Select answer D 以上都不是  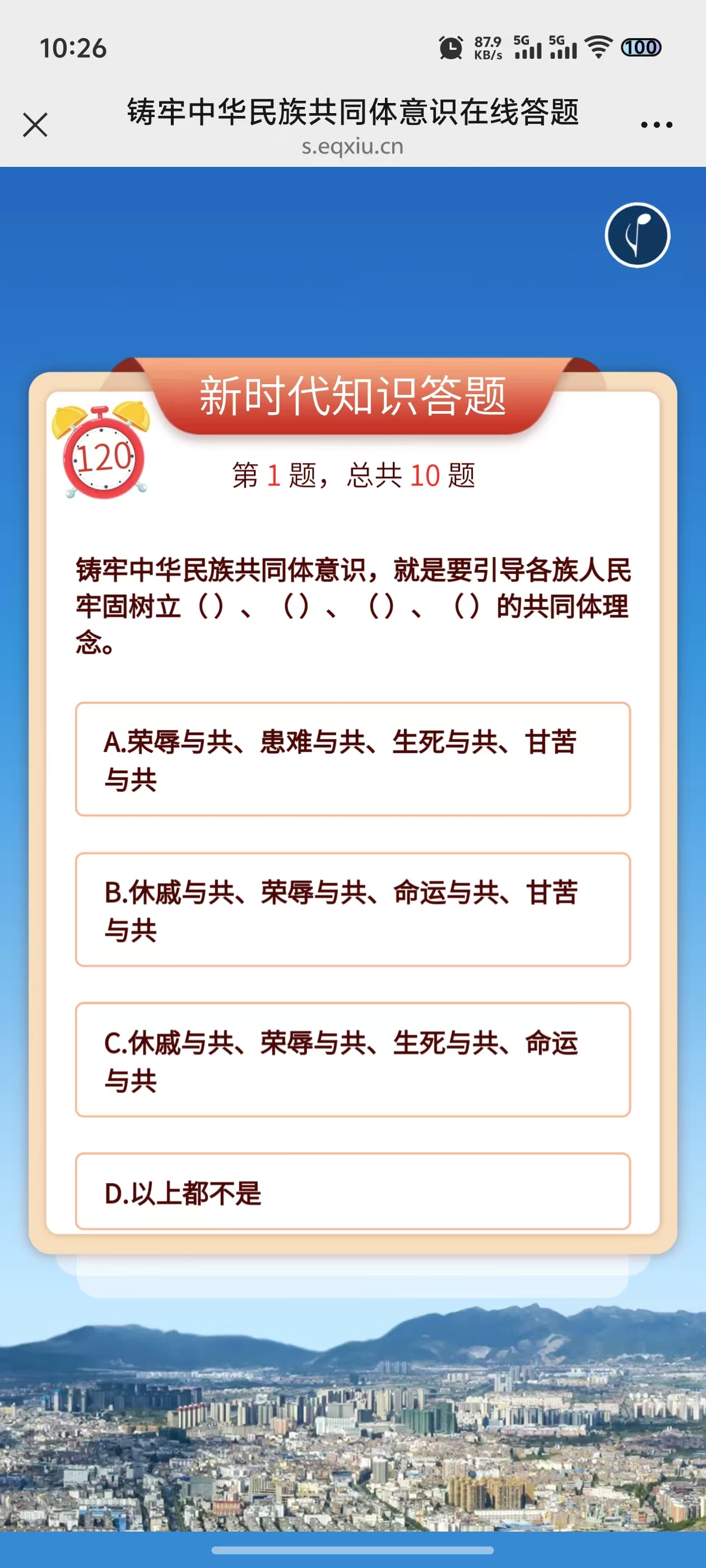352,1192
